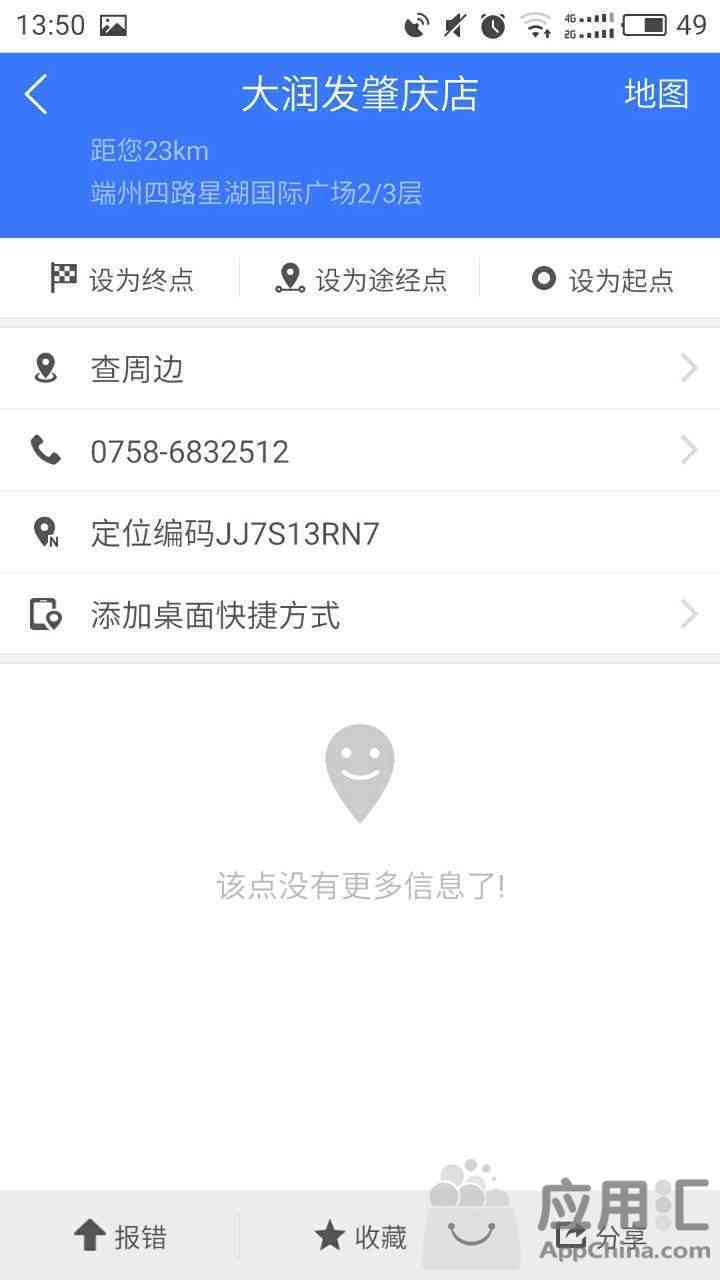Screen dimensions: 720x1280
Task: Set as starting point 设为起点
Action: click(602, 279)
